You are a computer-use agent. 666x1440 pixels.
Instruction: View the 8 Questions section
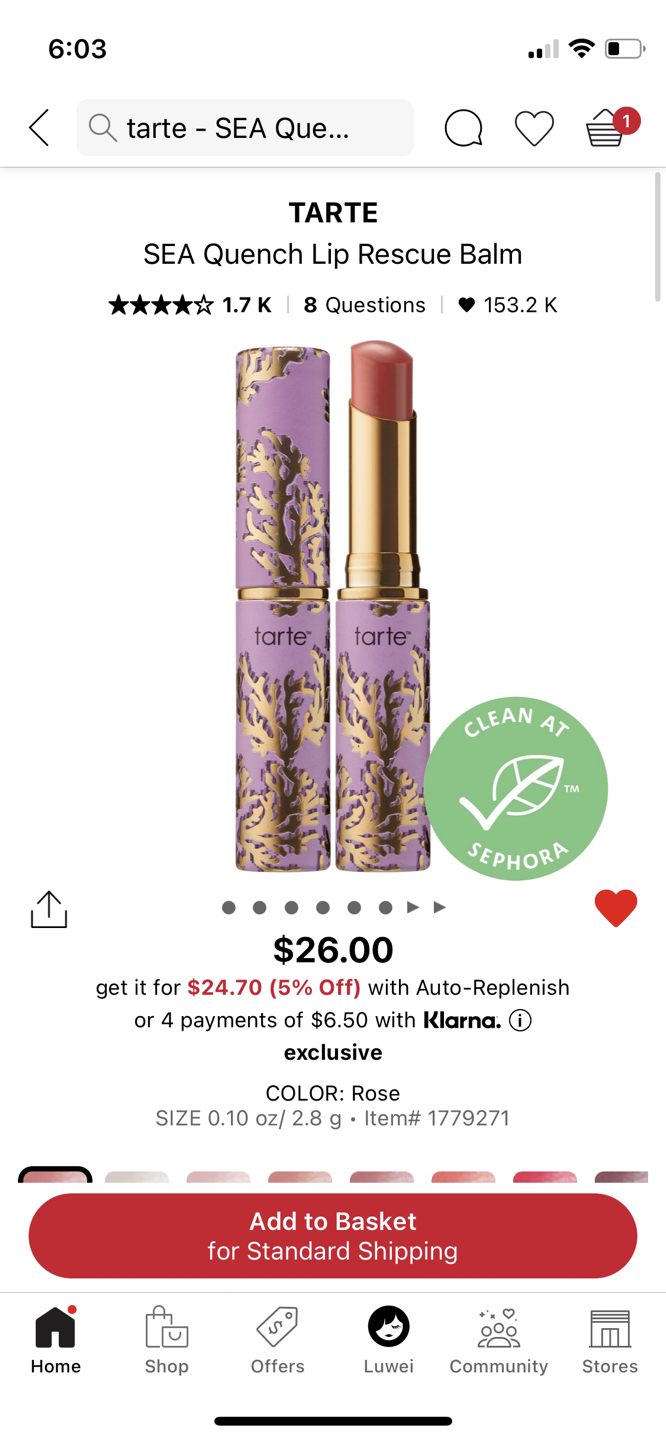365,305
